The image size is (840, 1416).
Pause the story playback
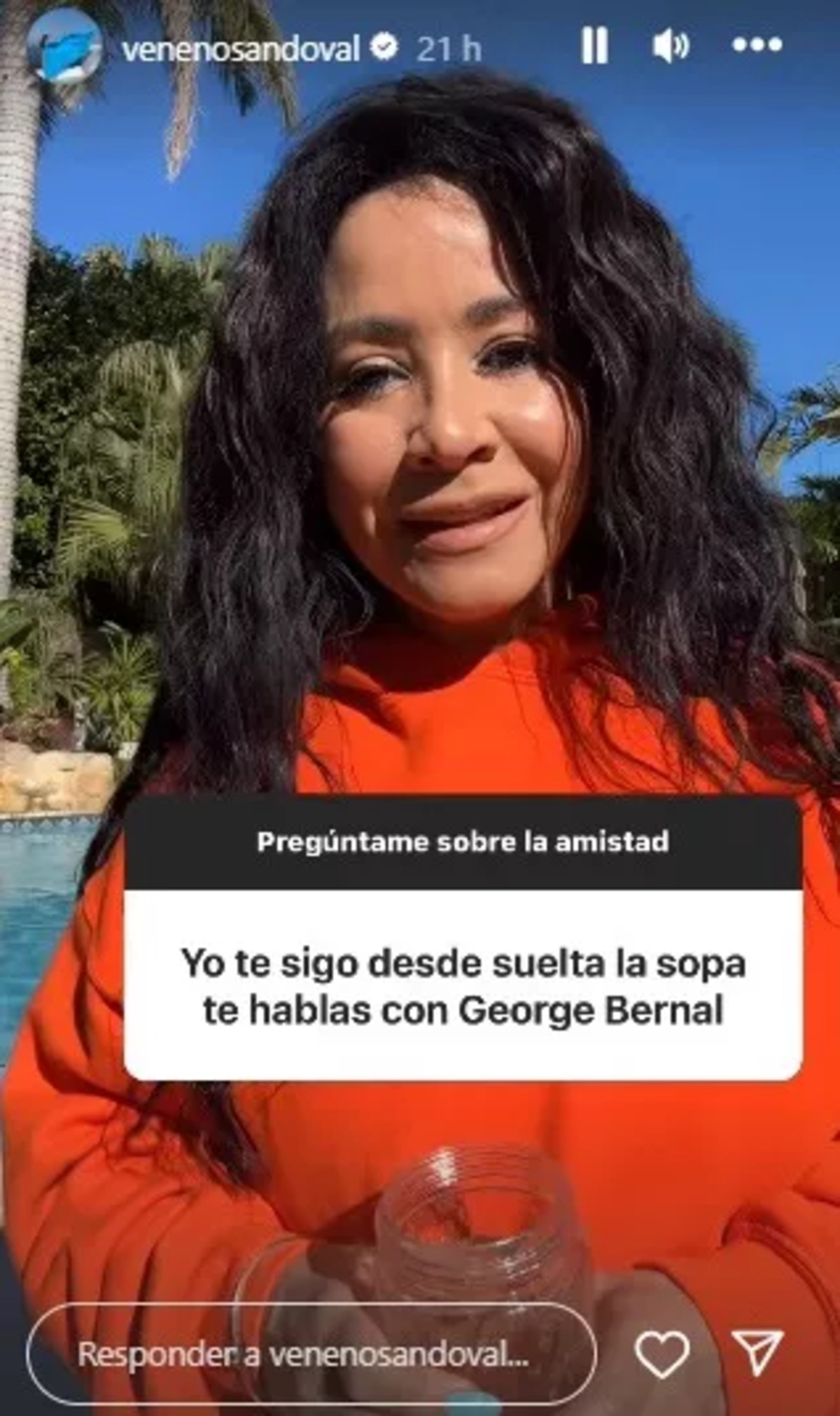[594, 48]
